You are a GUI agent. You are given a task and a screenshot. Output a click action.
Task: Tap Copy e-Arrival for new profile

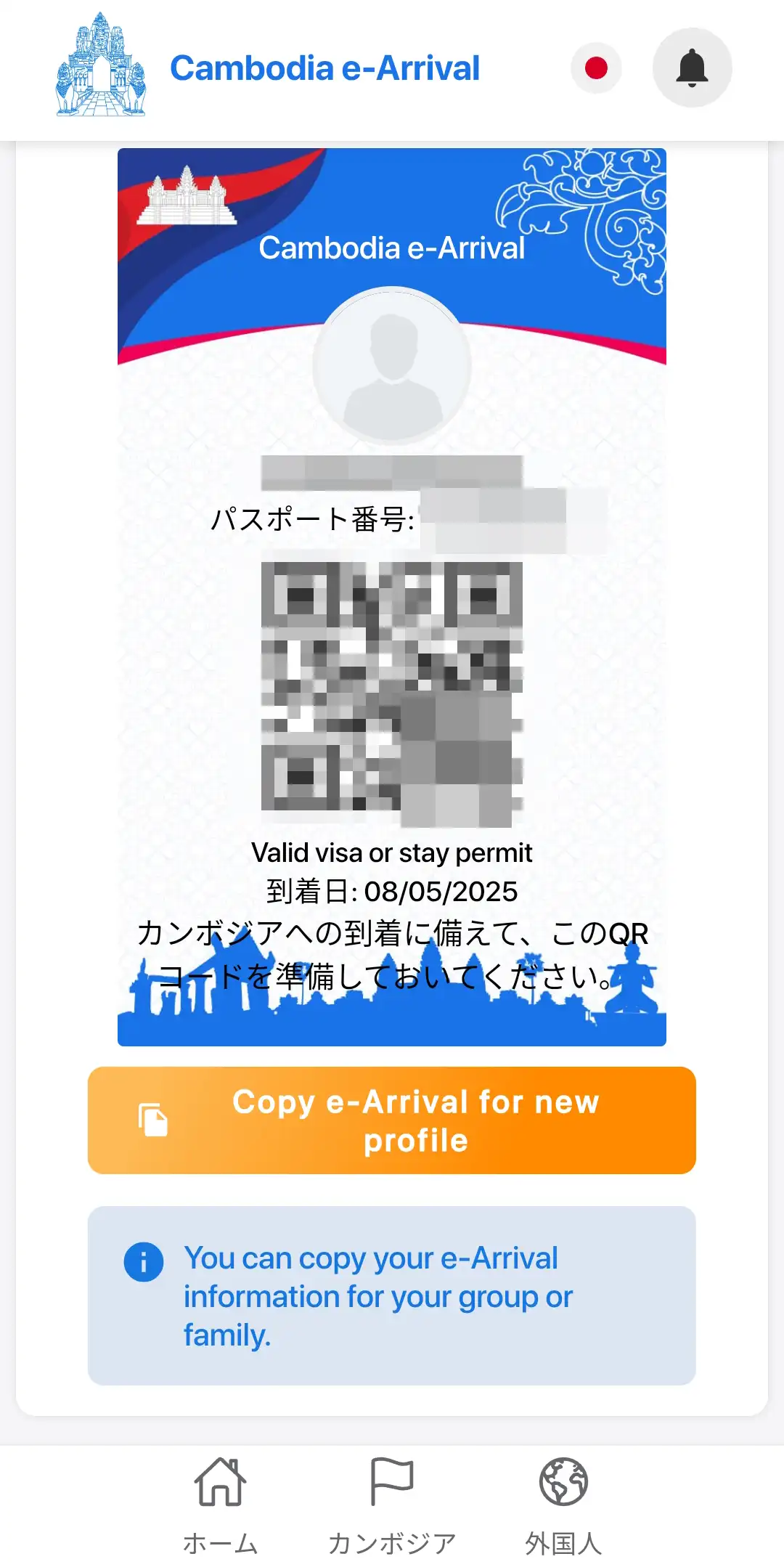[x=392, y=1120]
